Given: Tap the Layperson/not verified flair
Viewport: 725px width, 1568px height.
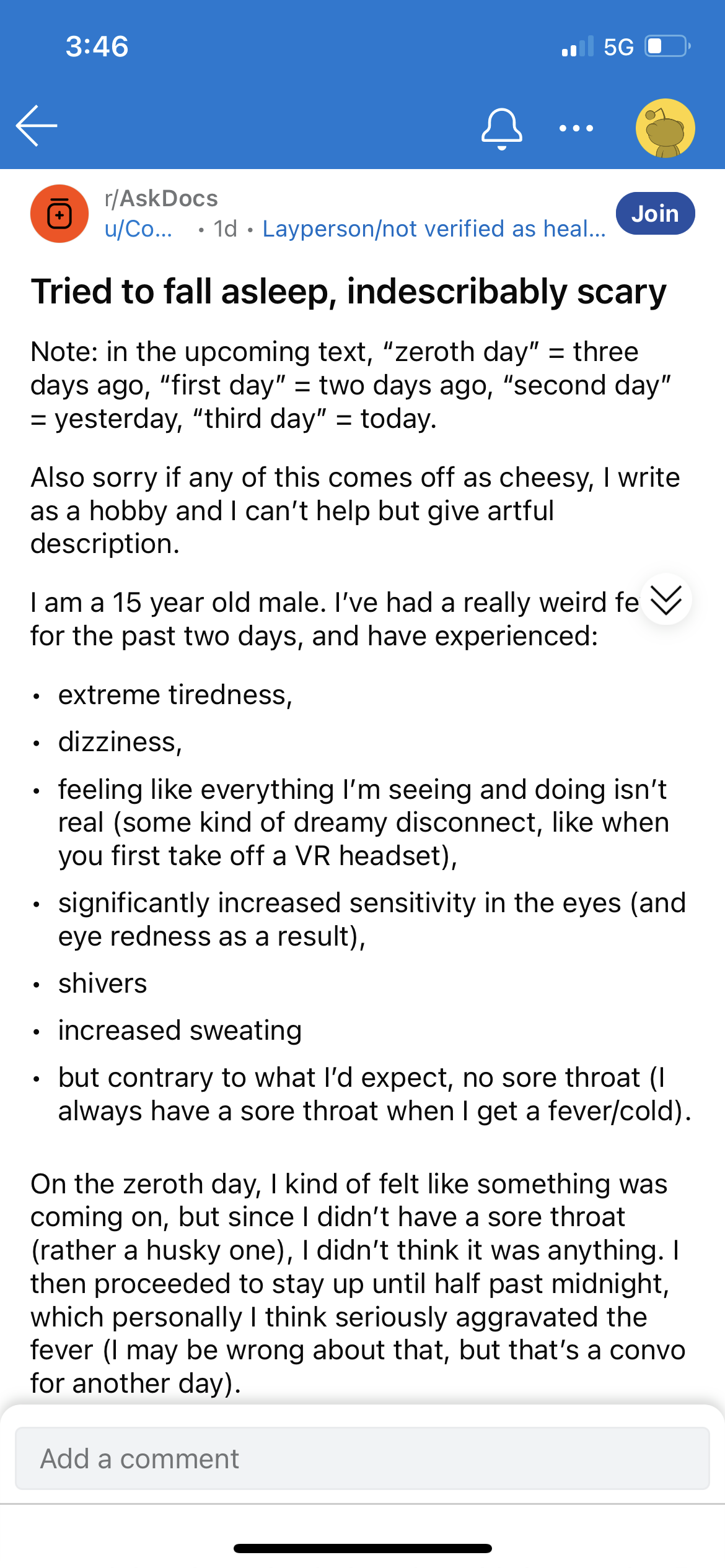Looking at the screenshot, I should [434, 229].
